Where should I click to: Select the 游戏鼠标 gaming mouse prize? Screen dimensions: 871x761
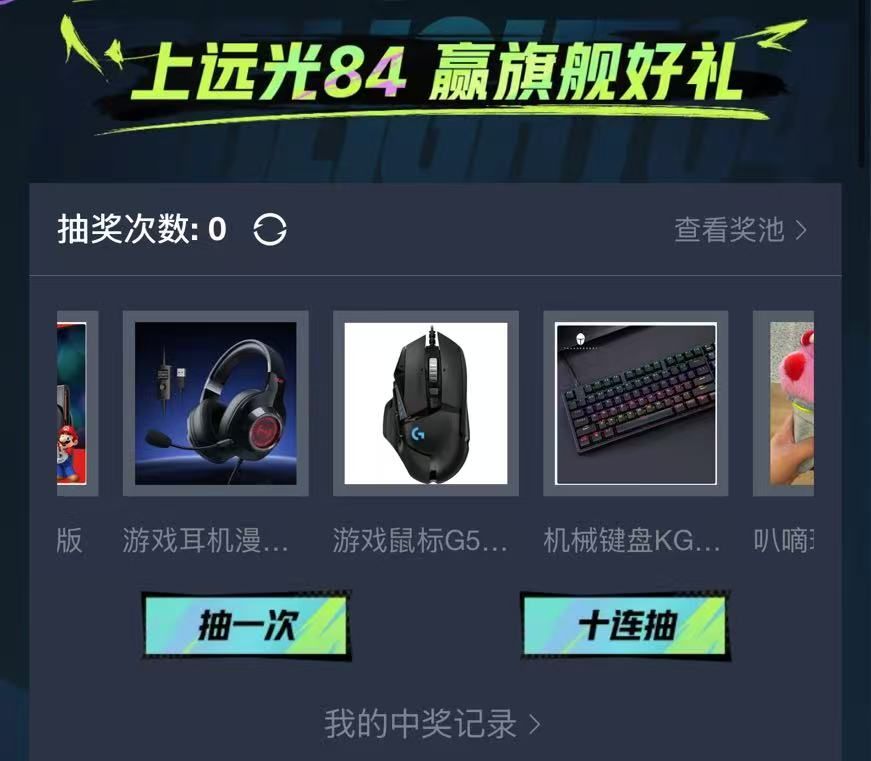(x=425, y=403)
